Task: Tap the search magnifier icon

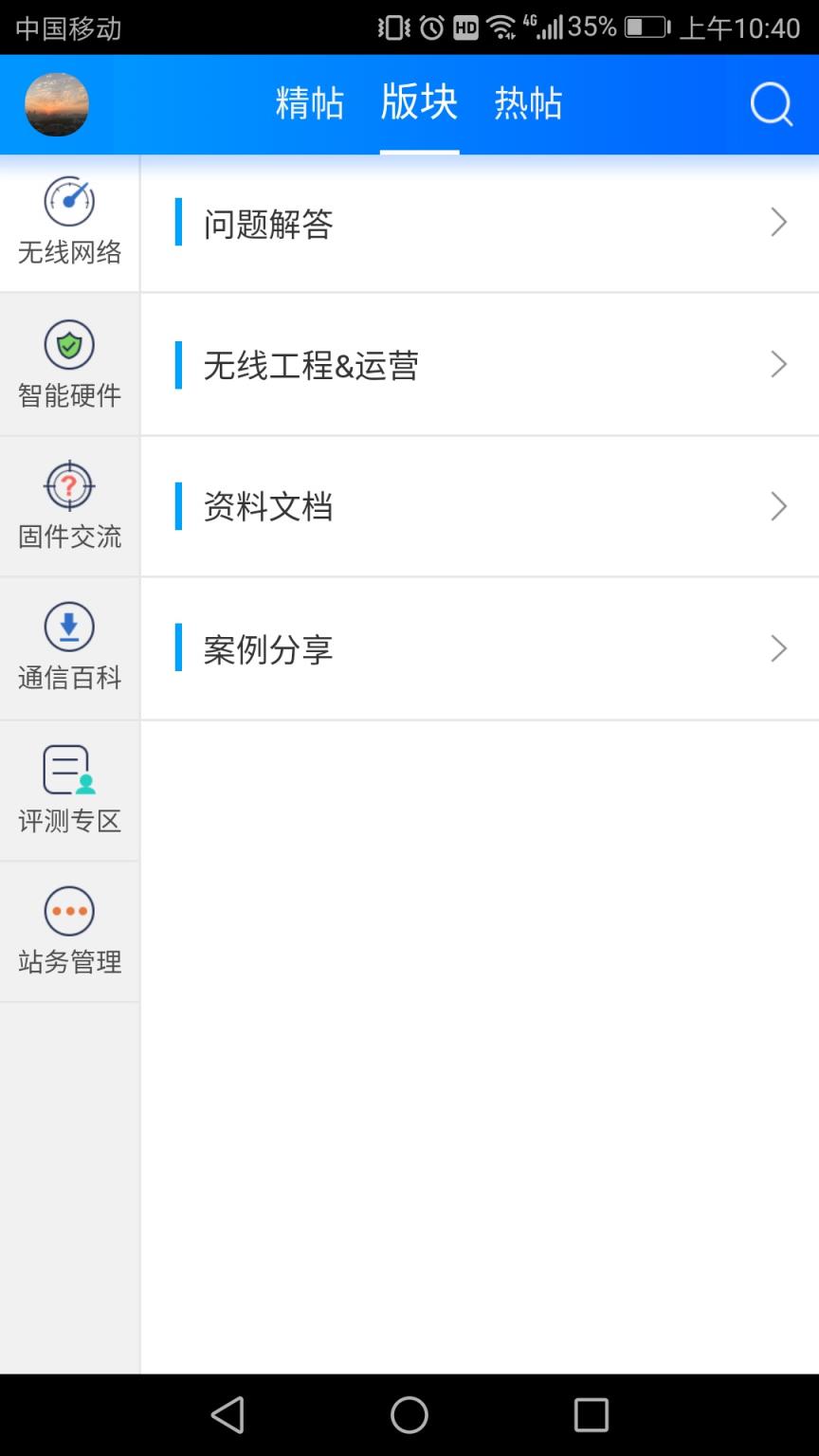Action: pos(771,104)
